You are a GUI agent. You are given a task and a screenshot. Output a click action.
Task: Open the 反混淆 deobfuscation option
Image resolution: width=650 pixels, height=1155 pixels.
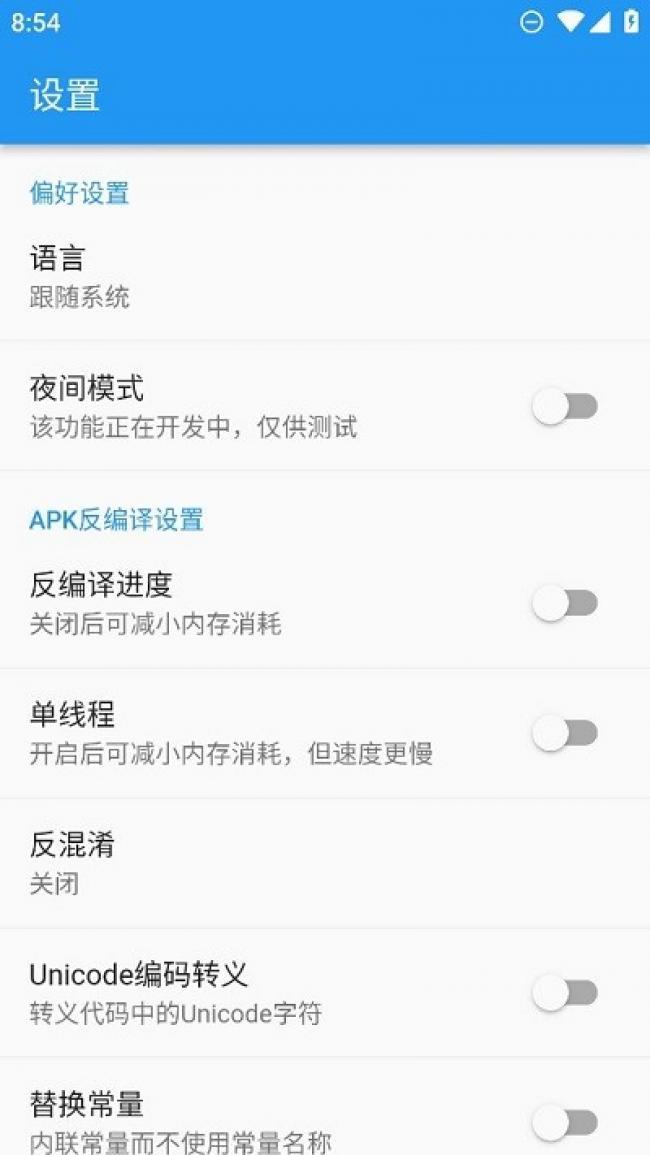(x=325, y=863)
